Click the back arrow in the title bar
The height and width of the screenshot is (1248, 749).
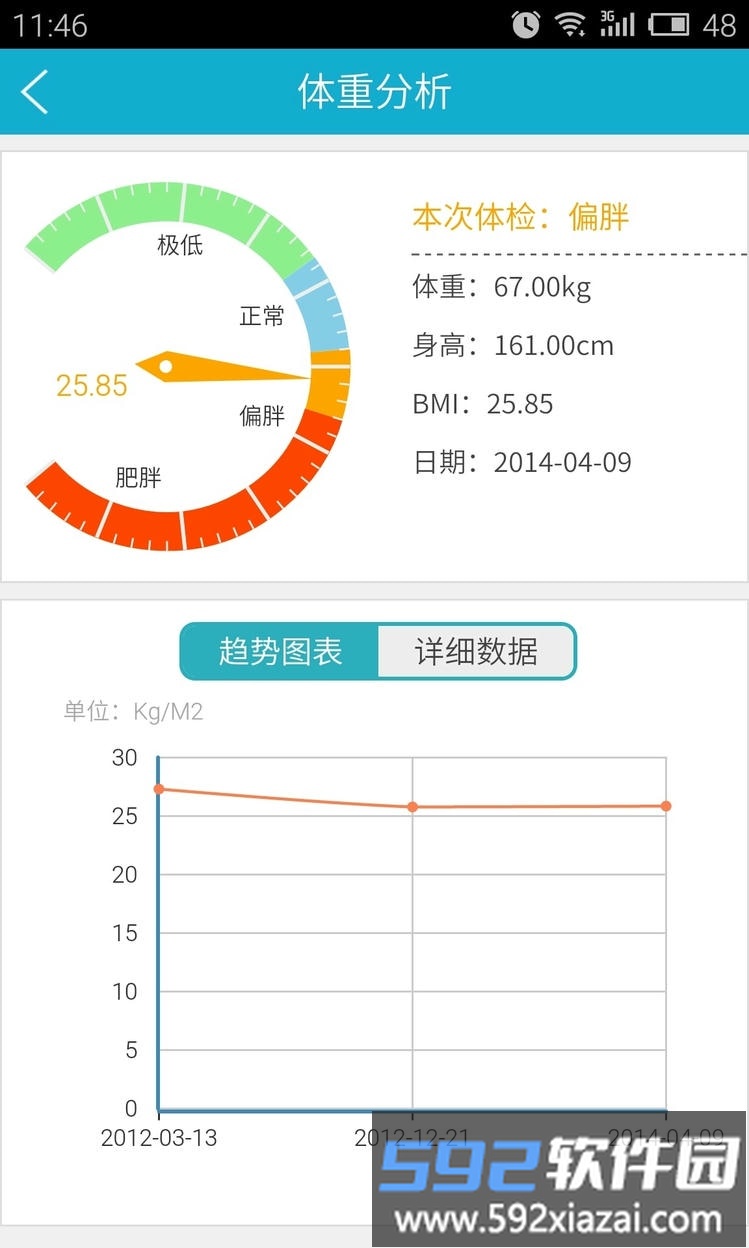point(35,91)
